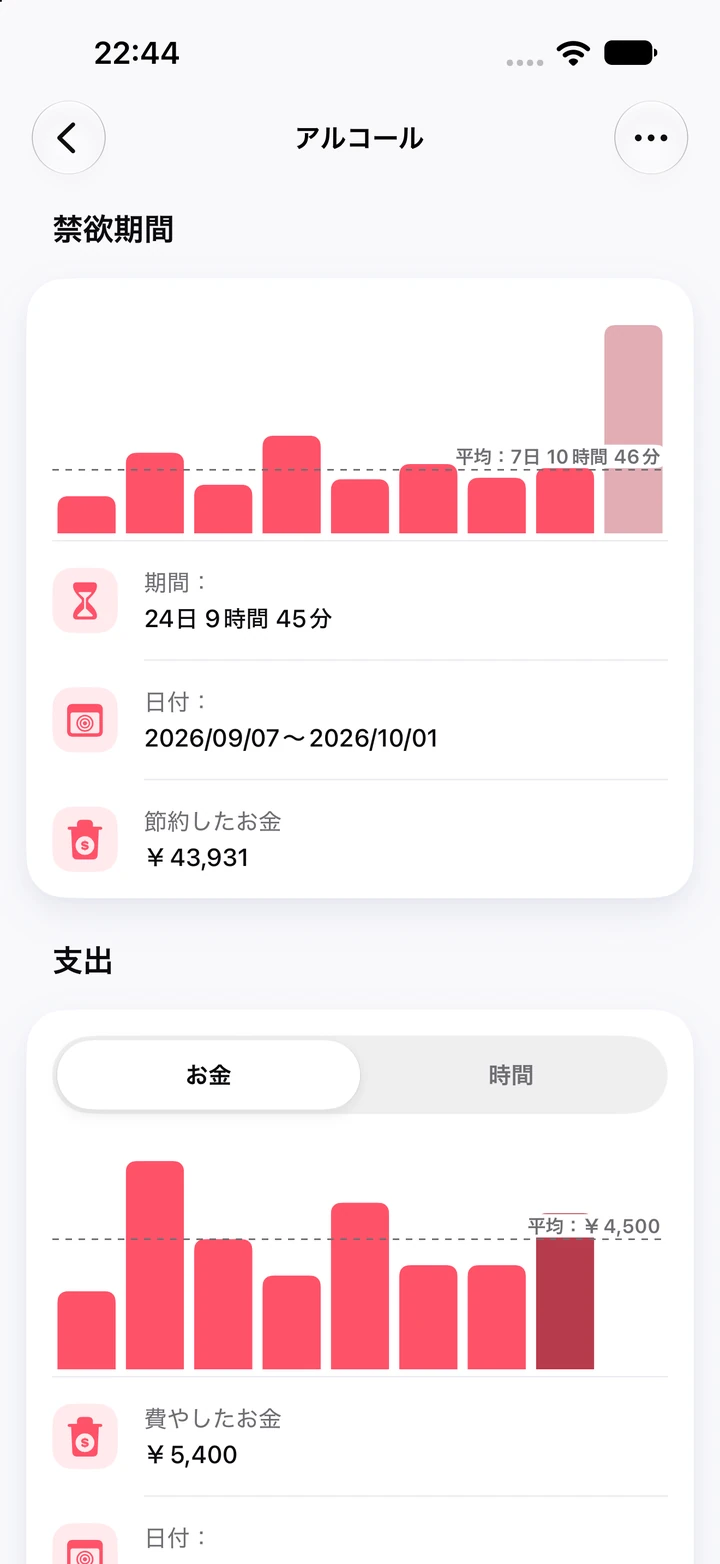Tap the dark highlighted bar in 支出 chart
The width and height of the screenshot is (720, 1564).
565,1303
